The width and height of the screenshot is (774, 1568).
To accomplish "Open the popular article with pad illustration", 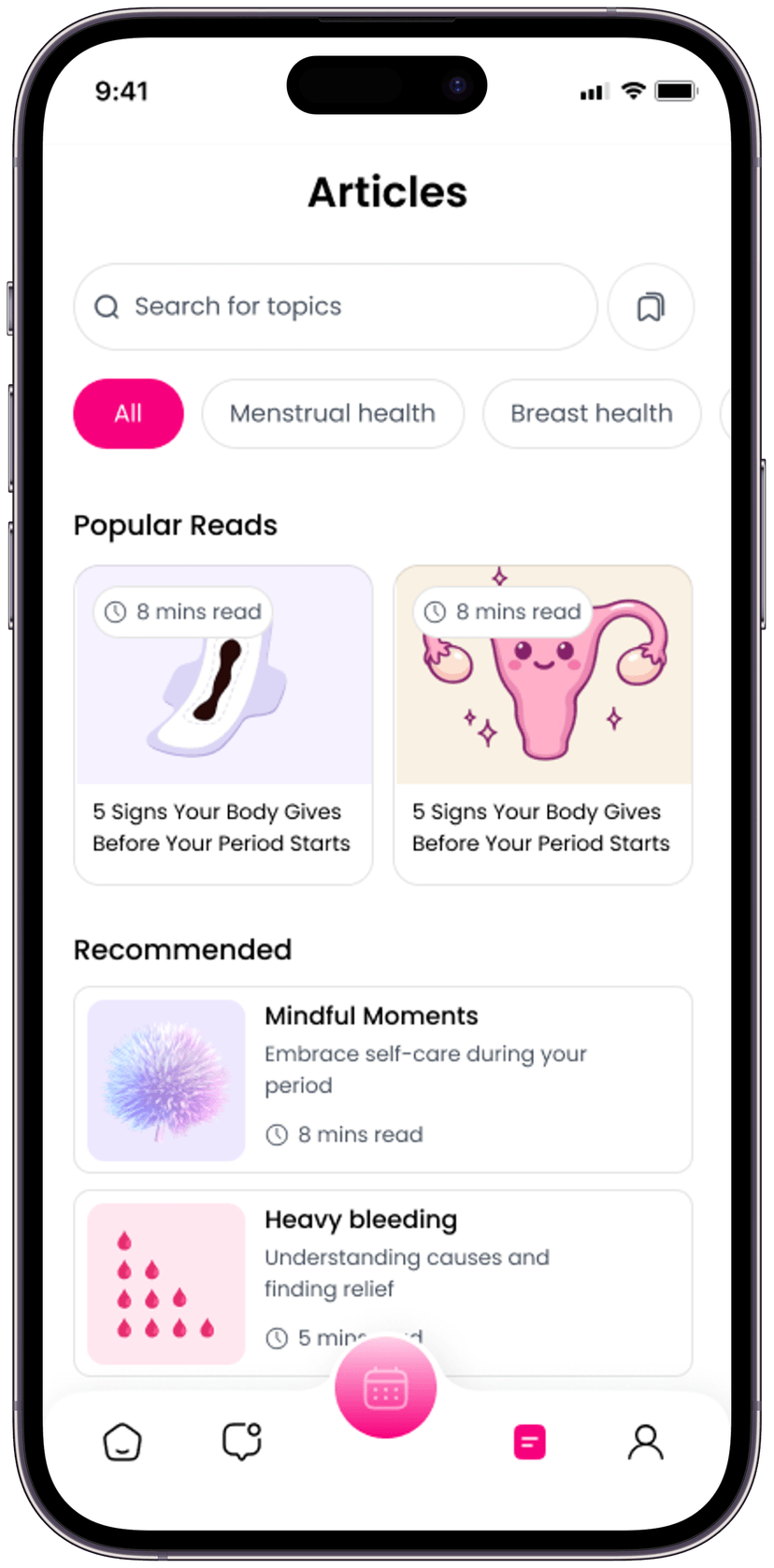I will coord(223,725).
